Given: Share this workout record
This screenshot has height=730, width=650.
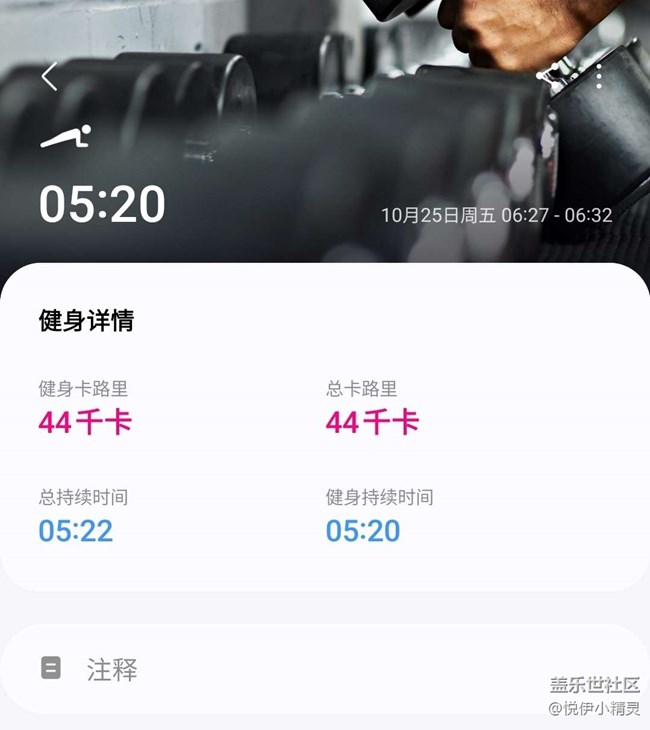Looking at the screenshot, I should click(548, 76).
